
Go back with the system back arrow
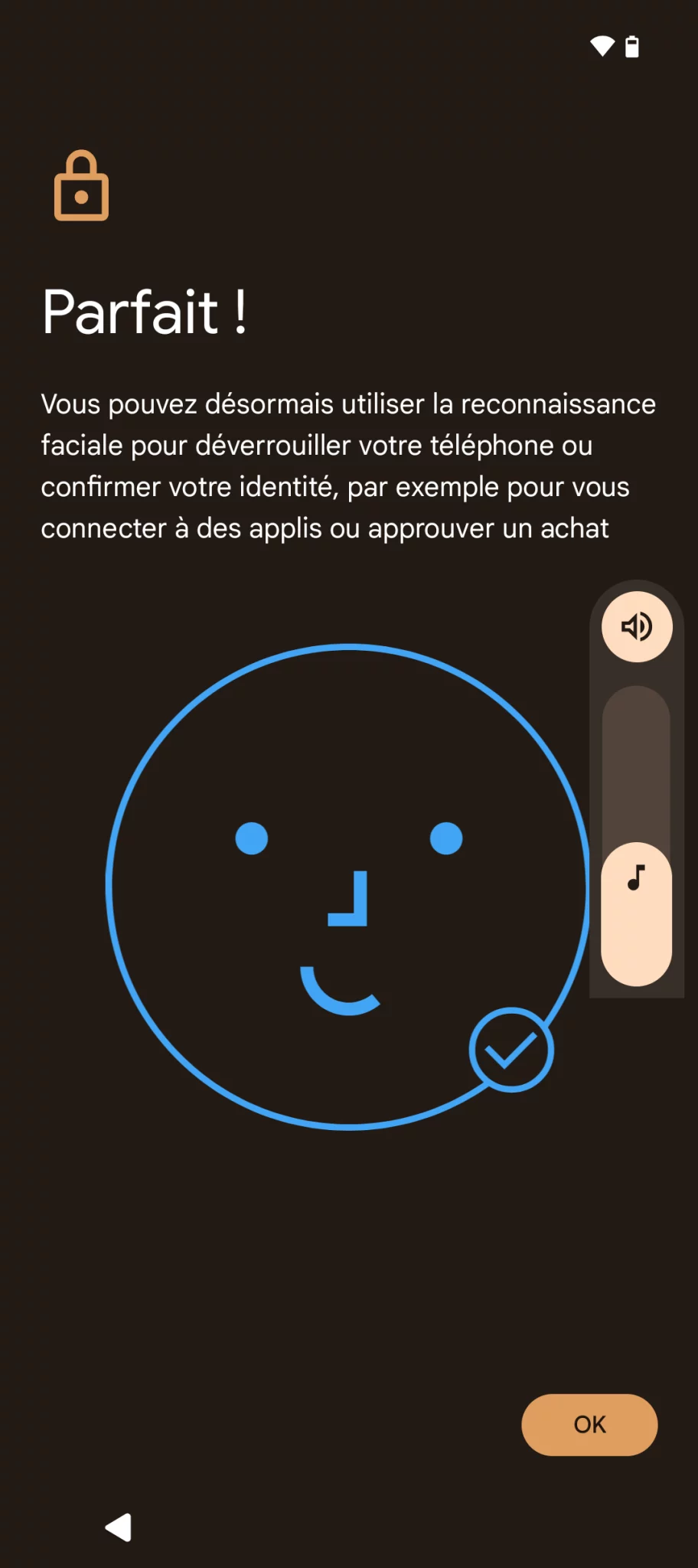[119, 1527]
